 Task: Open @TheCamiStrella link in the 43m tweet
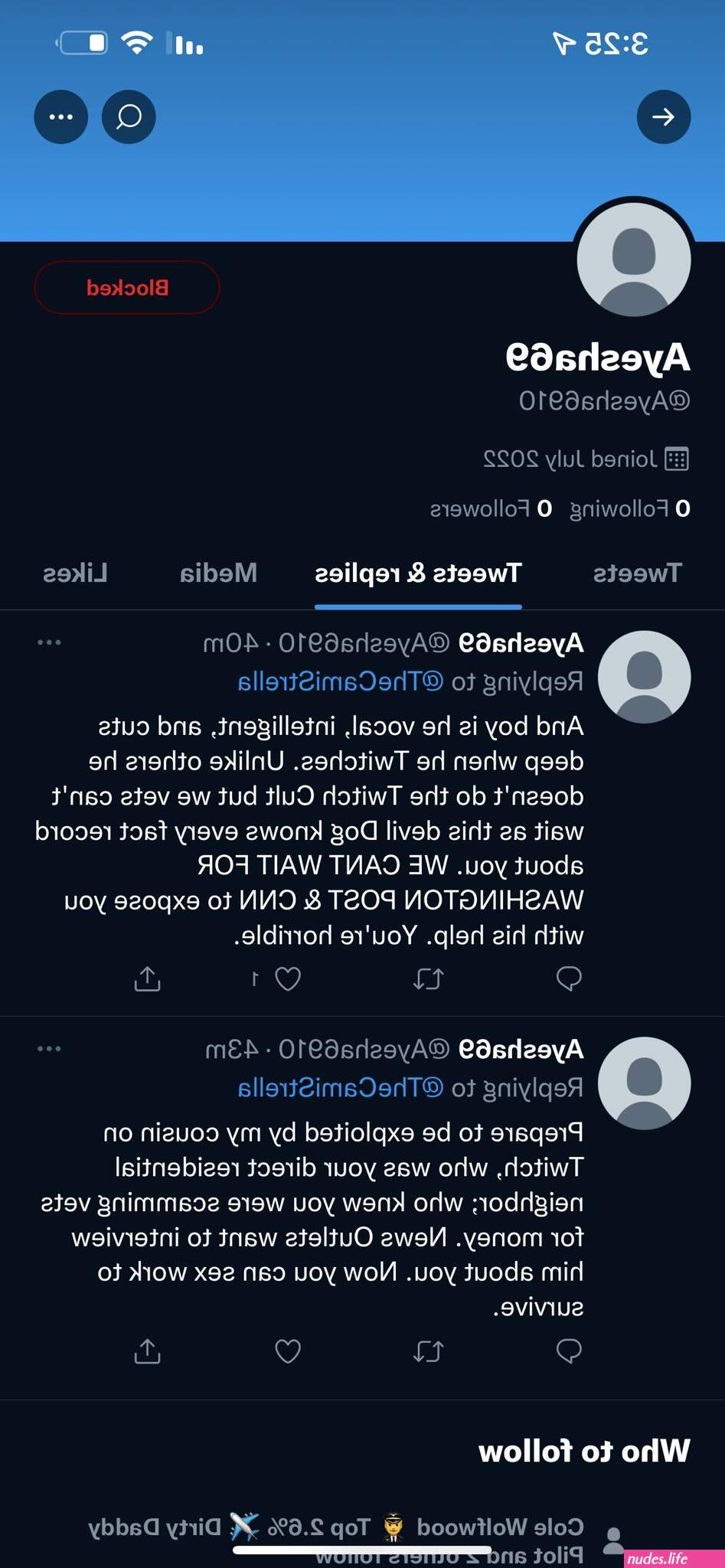[x=341, y=1087]
